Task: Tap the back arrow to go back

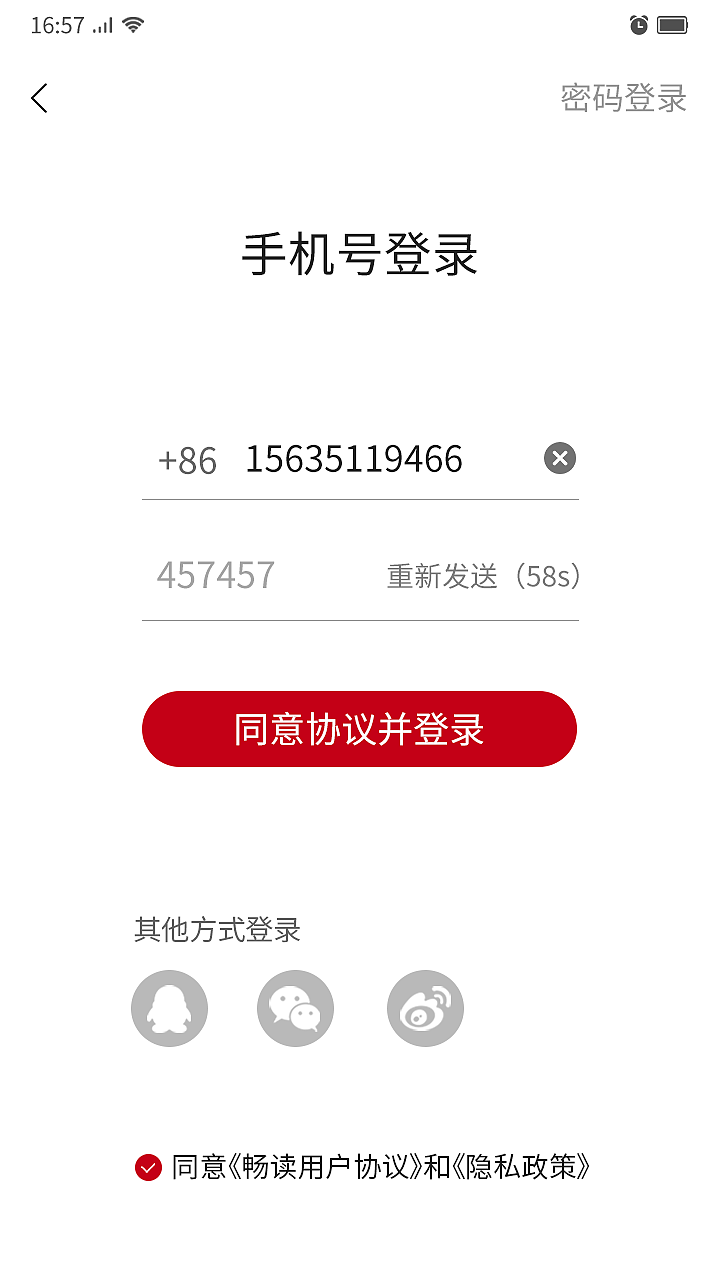Action: (38, 98)
